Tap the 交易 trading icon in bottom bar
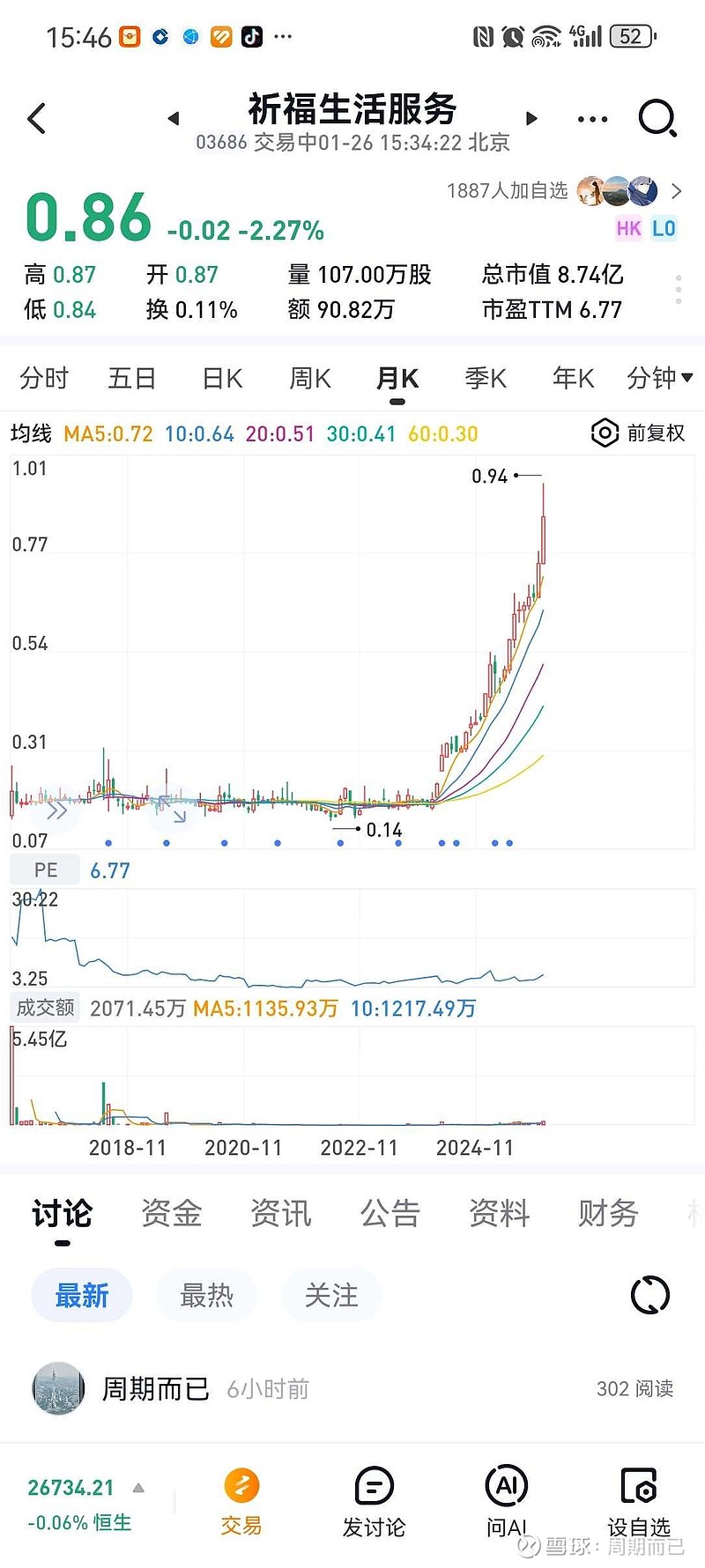This screenshot has width=705, height=1568. [x=241, y=1502]
